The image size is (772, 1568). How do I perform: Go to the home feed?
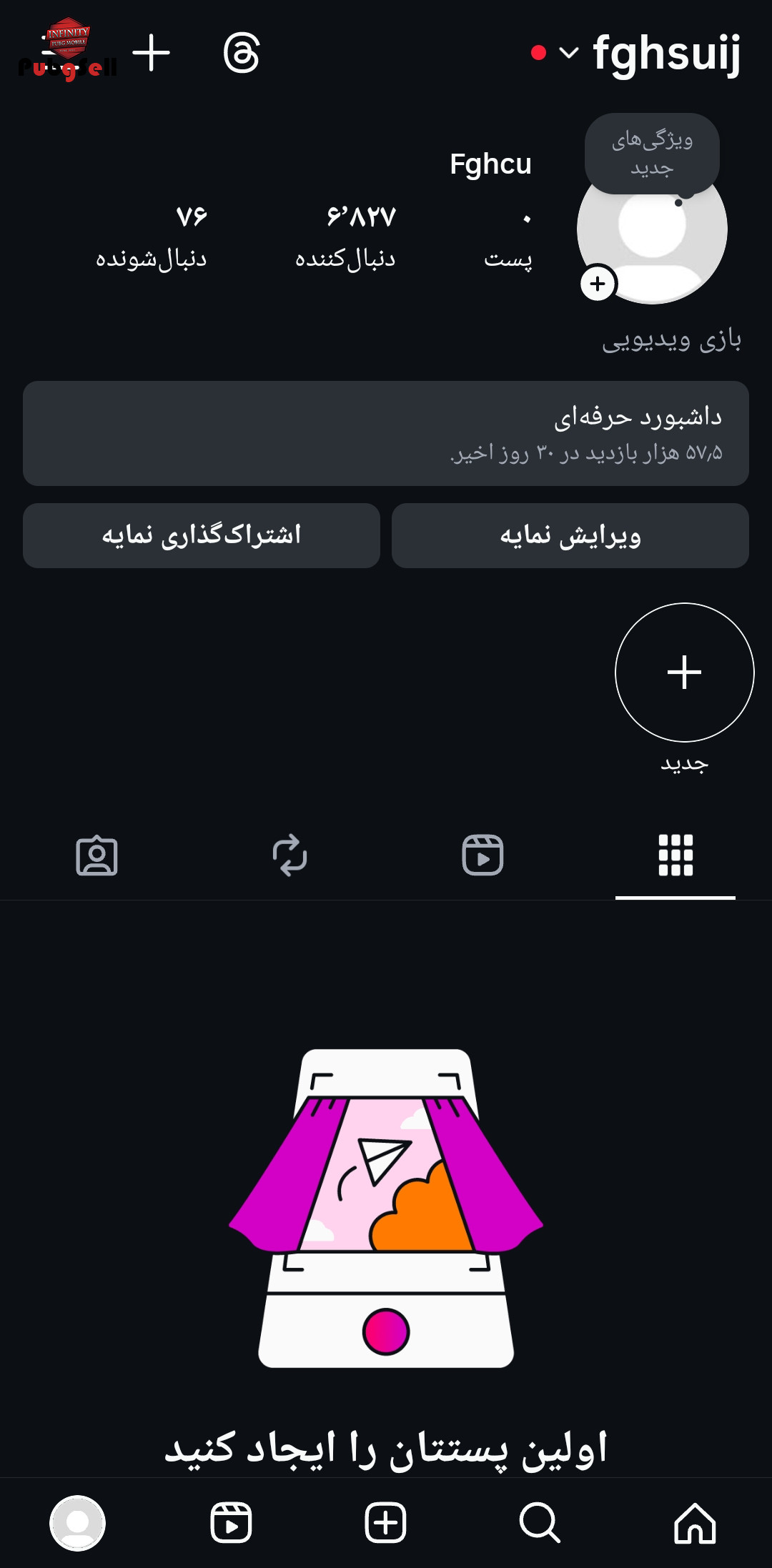695,1523
